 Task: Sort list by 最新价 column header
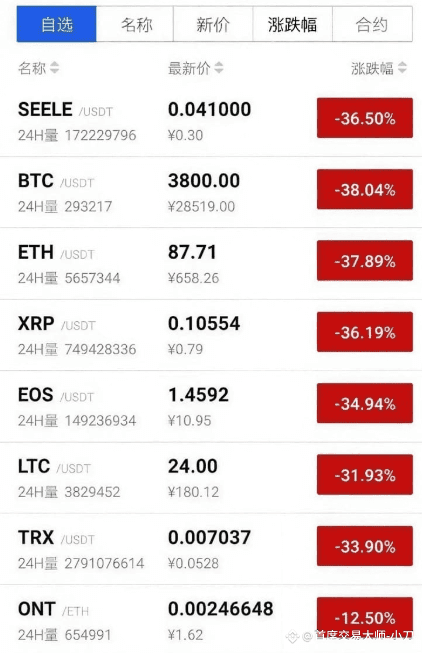(x=195, y=68)
